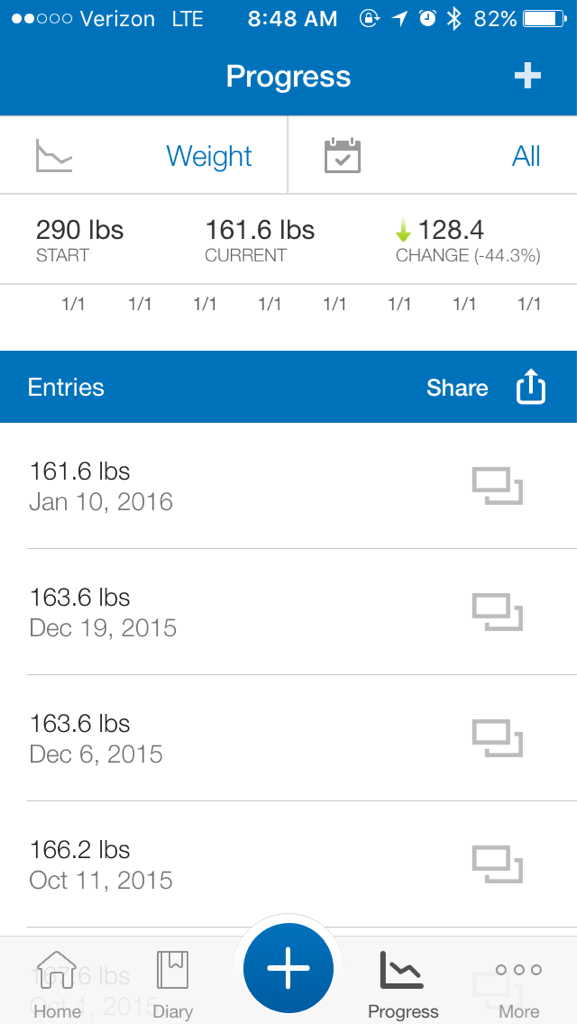Change the date range set to All
Viewport: 577px width, 1024px height.
432,156
